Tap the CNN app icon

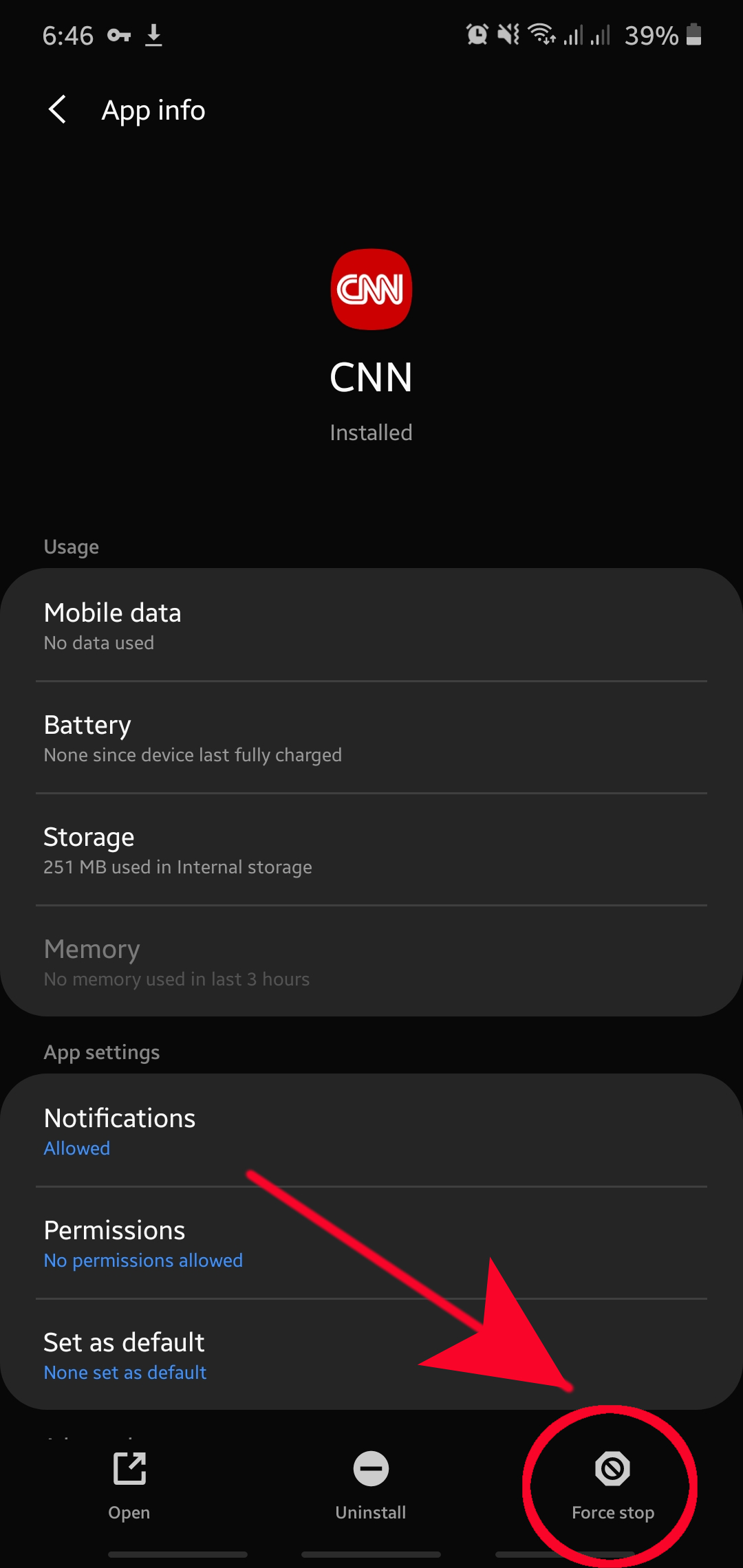pos(371,290)
